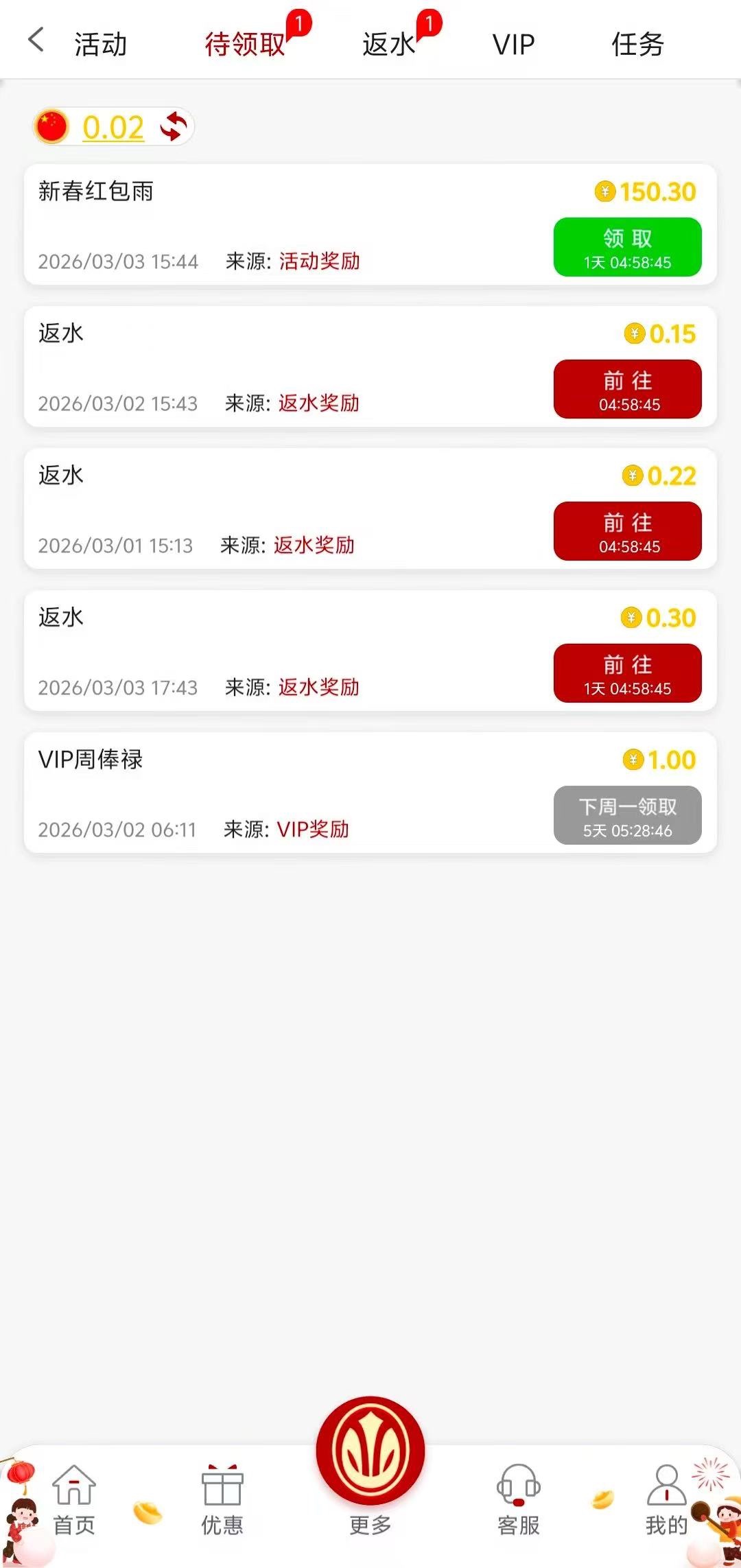This screenshot has height=1568, width=741.
Task: Open the 更多 center button
Action: pyautogui.click(x=370, y=1462)
